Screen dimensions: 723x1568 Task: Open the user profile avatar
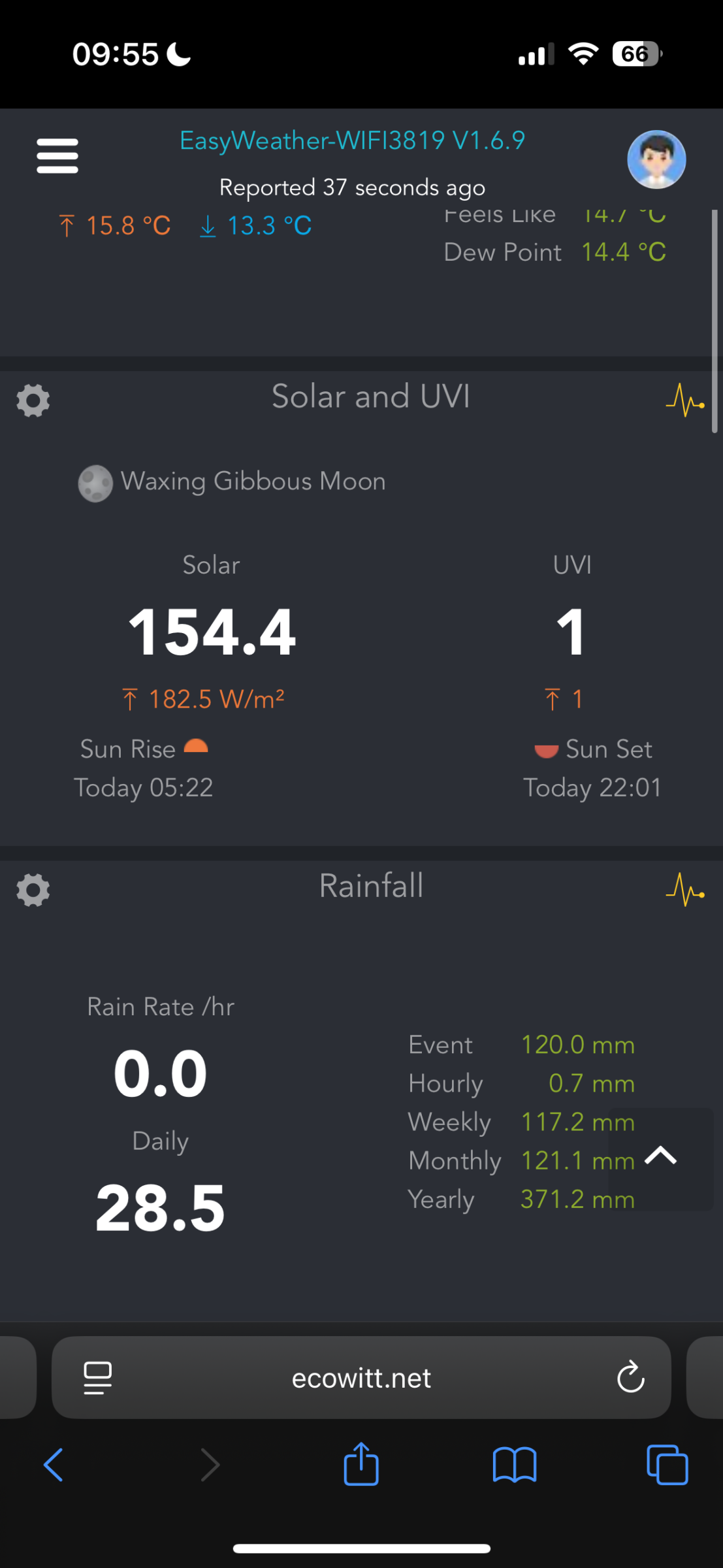656,159
